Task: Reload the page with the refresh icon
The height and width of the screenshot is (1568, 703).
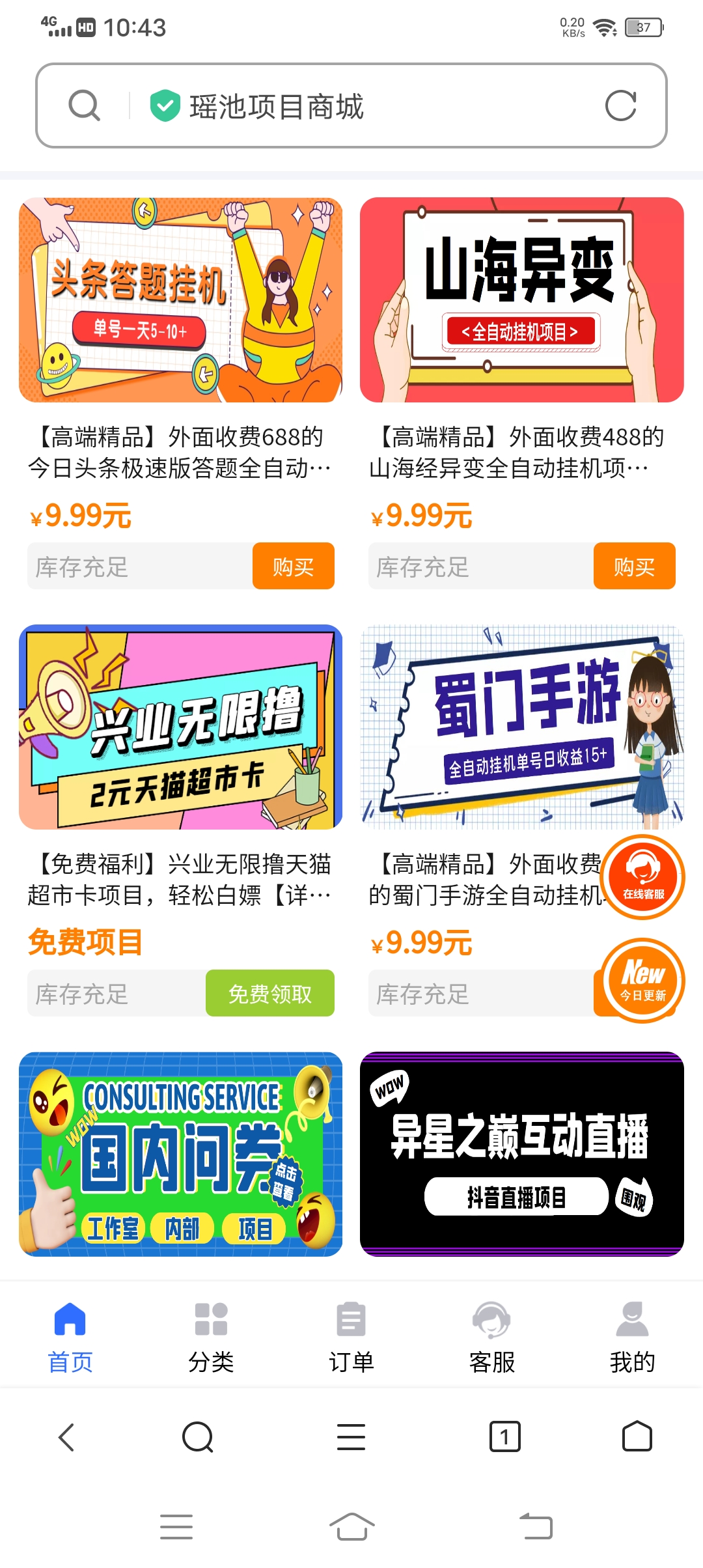Action: (620, 105)
